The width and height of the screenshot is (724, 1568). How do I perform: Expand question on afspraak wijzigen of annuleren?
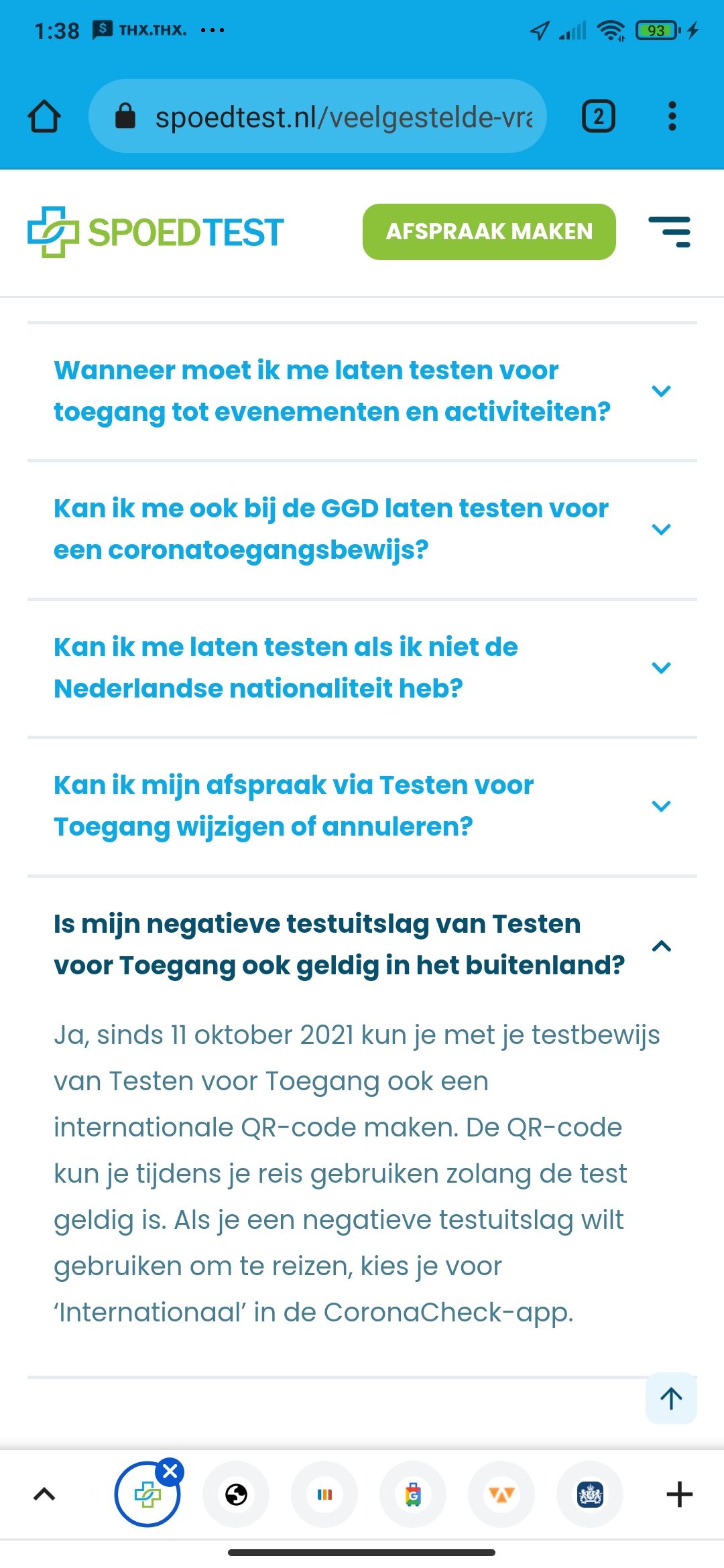(x=362, y=806)
